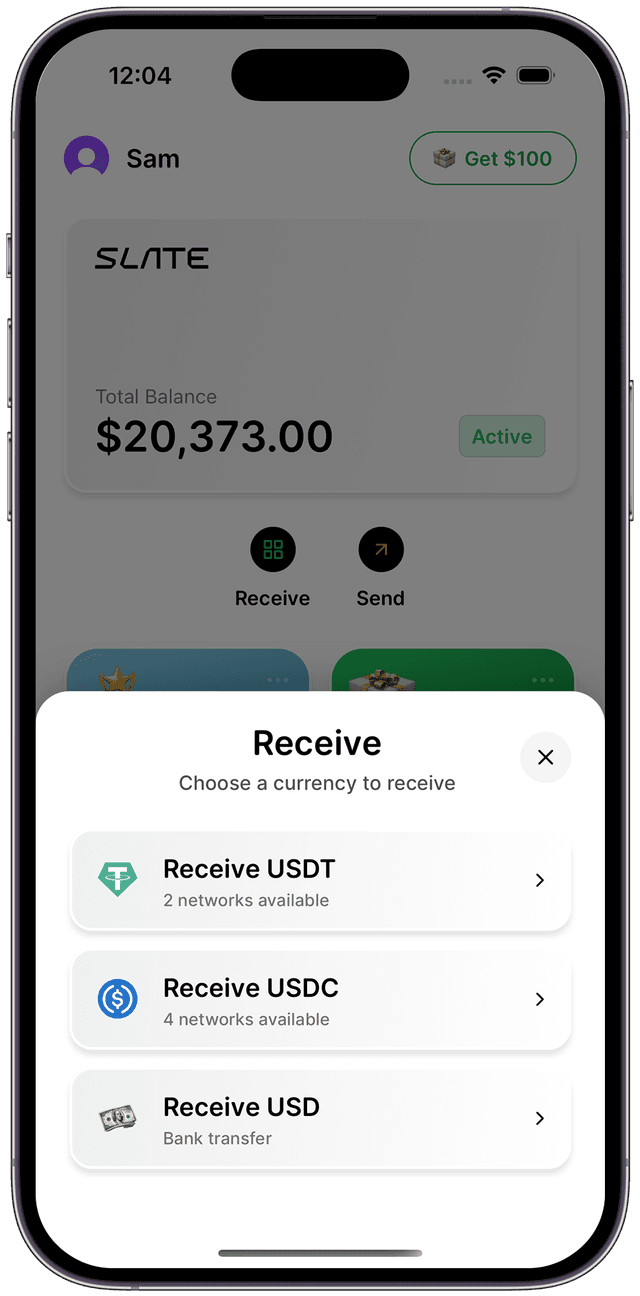The height and width of the screenshot is (1296, 640).
Task: Select Receive USDT option
Action: click(x=320, y=881)
